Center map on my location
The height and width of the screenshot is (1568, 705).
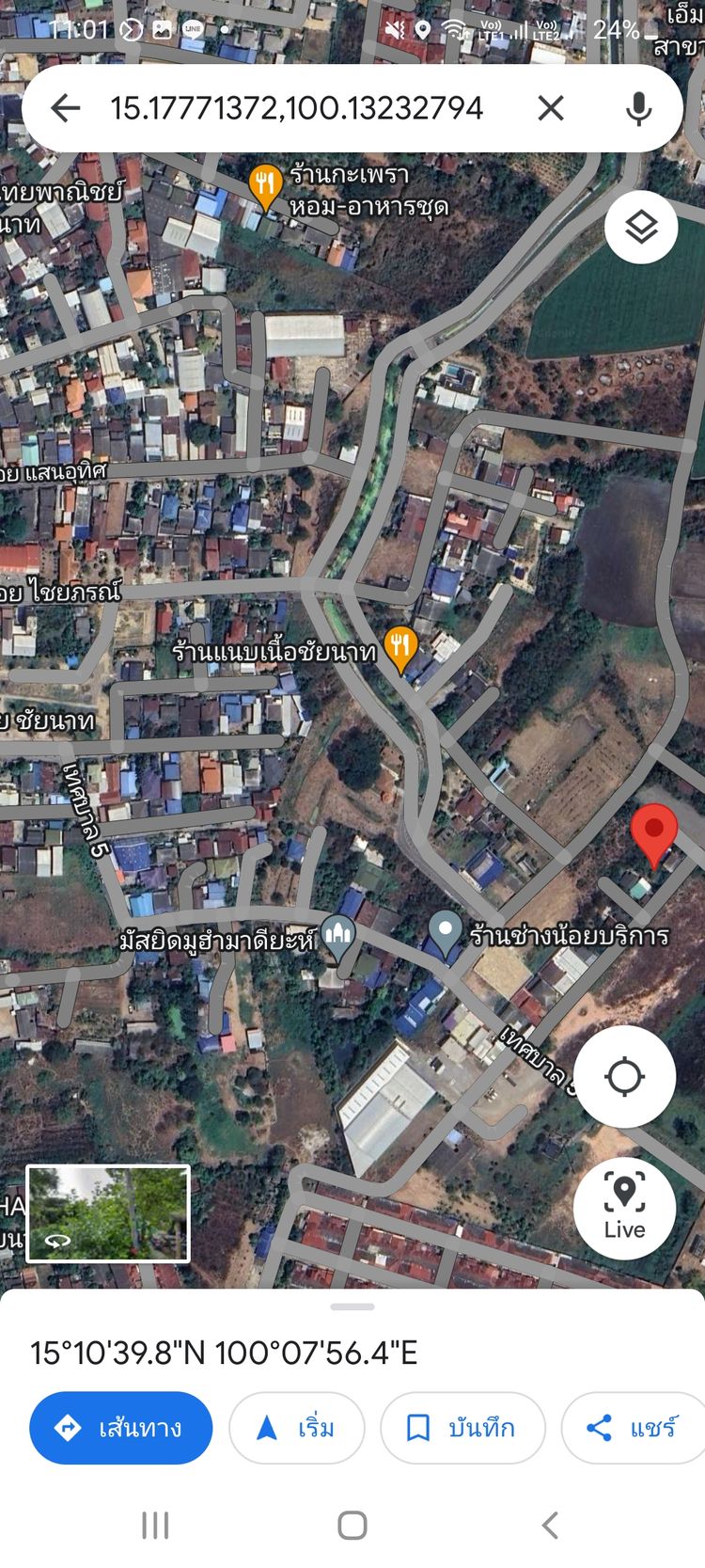click(624, 1076)
